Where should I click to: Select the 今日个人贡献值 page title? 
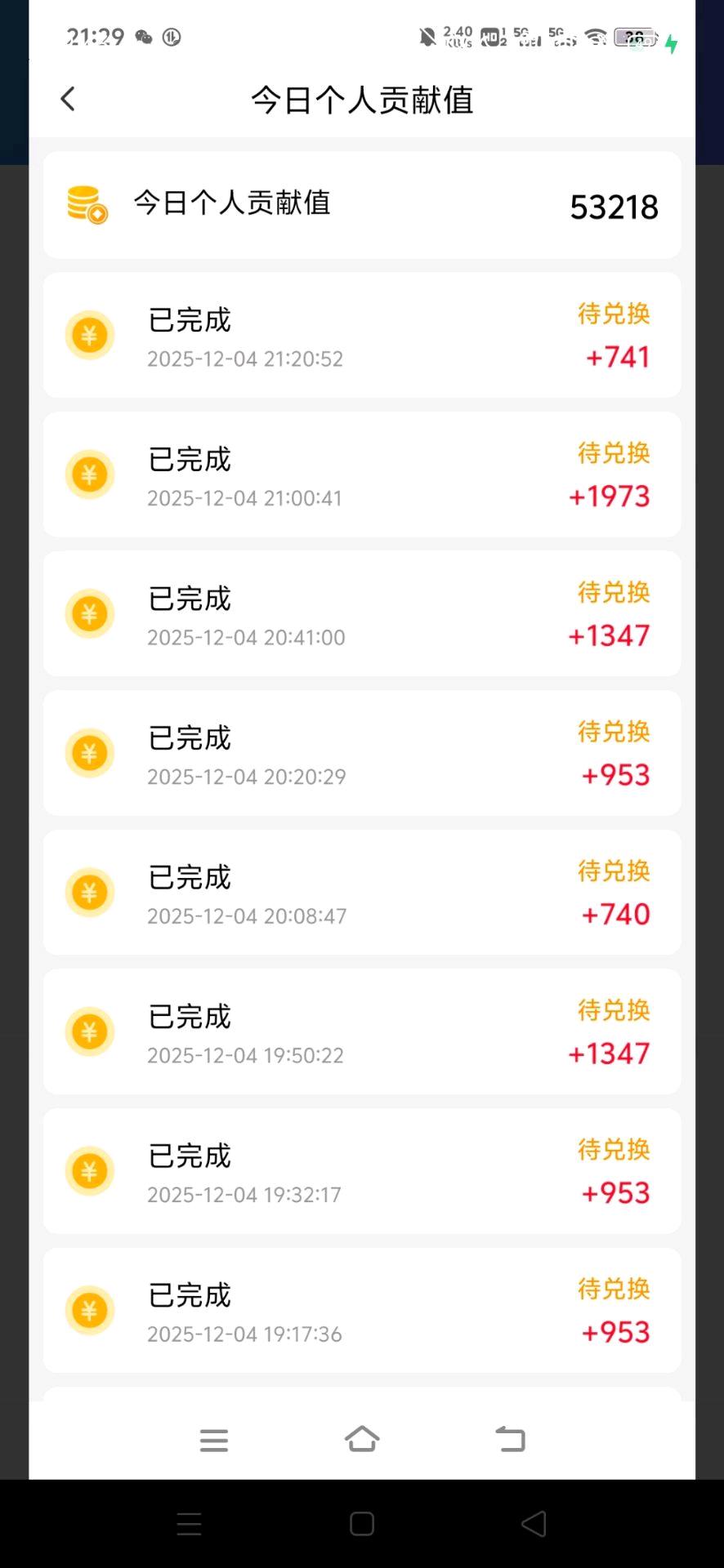click(362, 99)
